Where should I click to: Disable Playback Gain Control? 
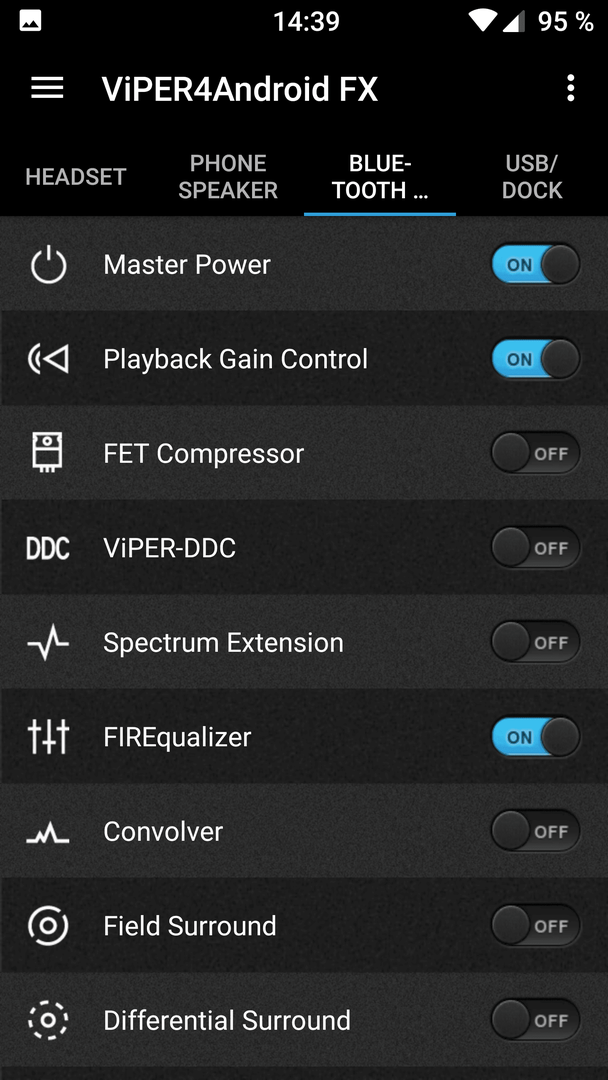tap(536, 359)
